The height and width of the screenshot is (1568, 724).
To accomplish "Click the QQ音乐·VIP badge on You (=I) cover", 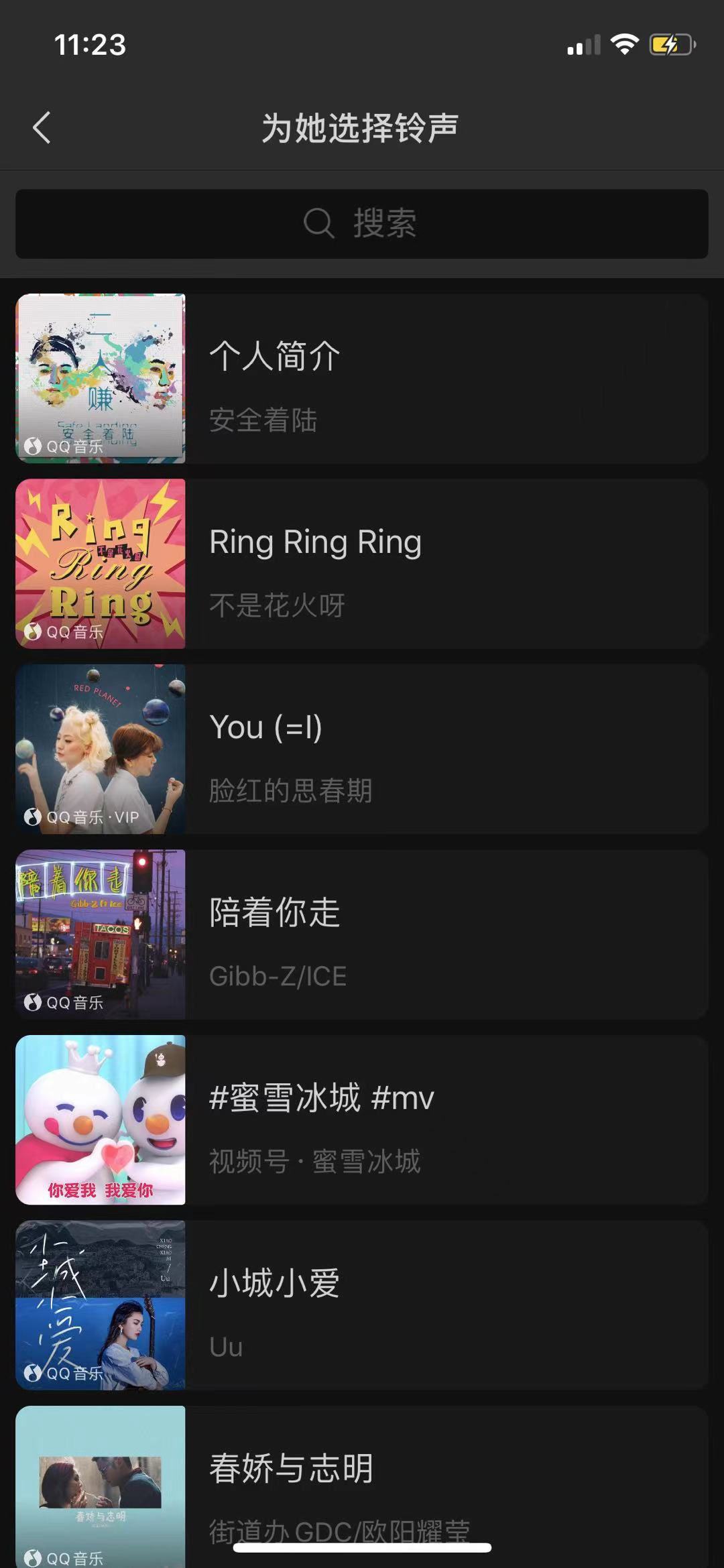I will coord(80,819).
